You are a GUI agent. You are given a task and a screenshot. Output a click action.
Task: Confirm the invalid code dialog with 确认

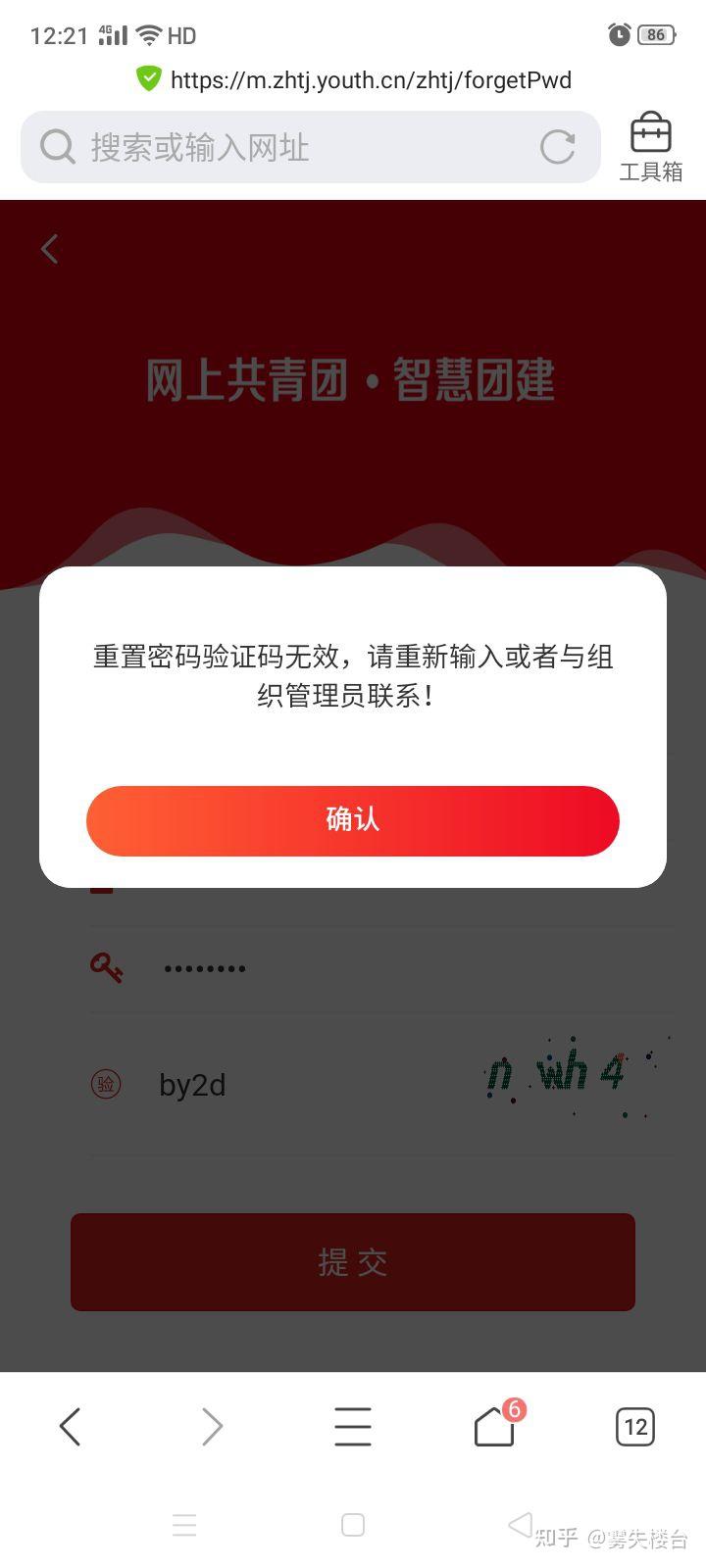353,820
